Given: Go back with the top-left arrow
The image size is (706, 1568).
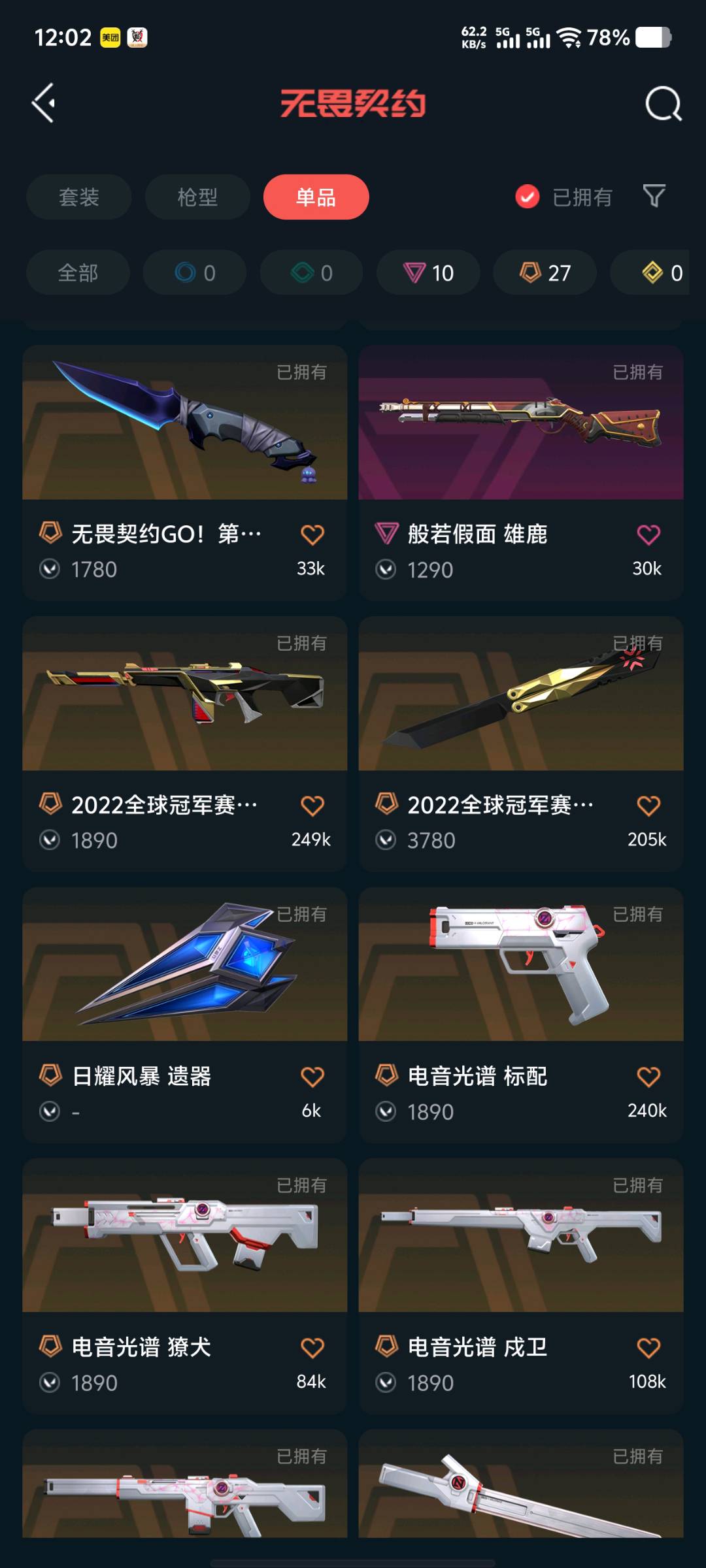Looking at the screenshot, I should coord(44,103).
